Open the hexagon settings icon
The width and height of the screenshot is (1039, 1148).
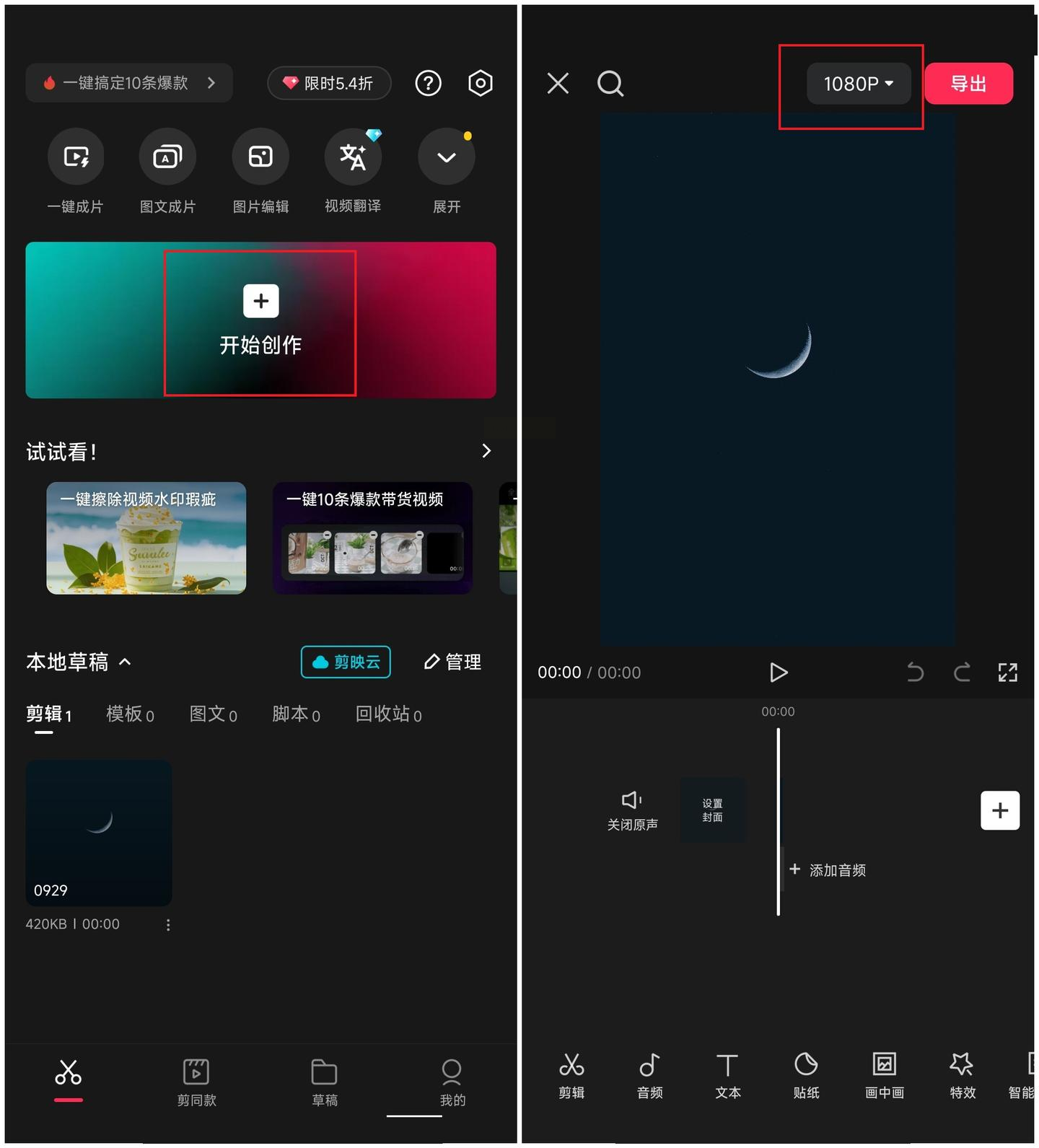tap(480, 84)
